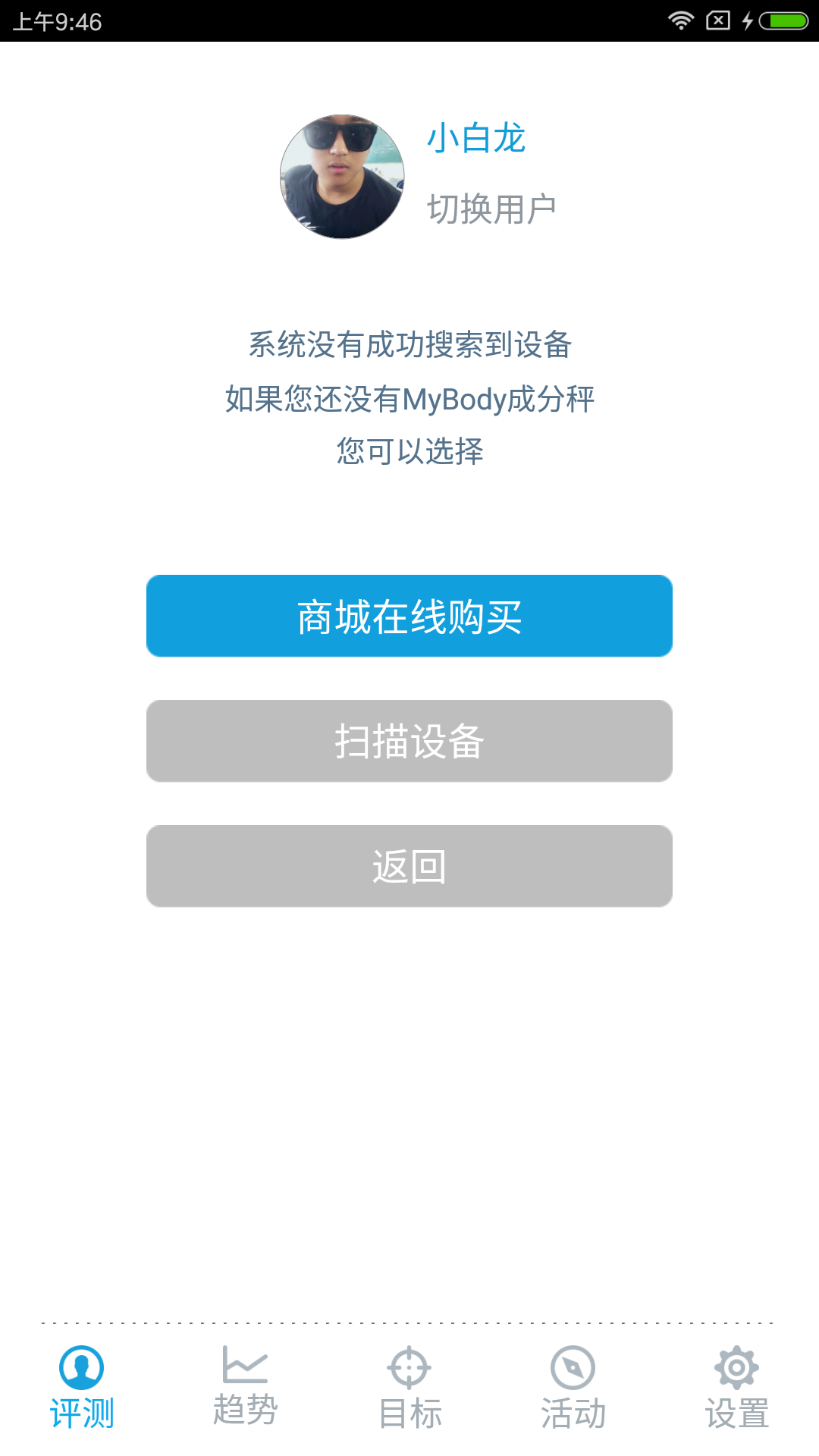Start scanning with 扫描设备

coord(409,741)
